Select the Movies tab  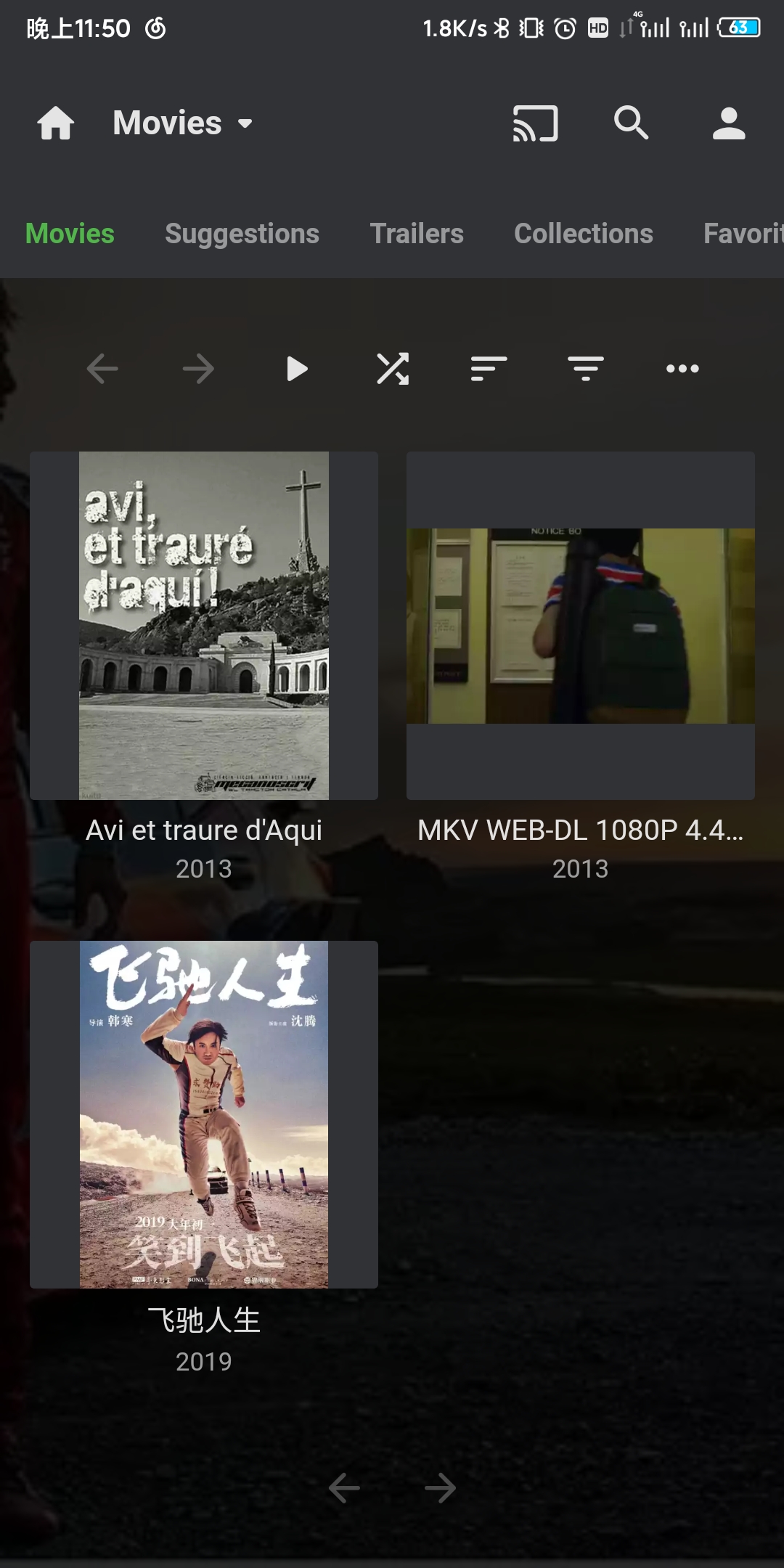pos(70,234)
